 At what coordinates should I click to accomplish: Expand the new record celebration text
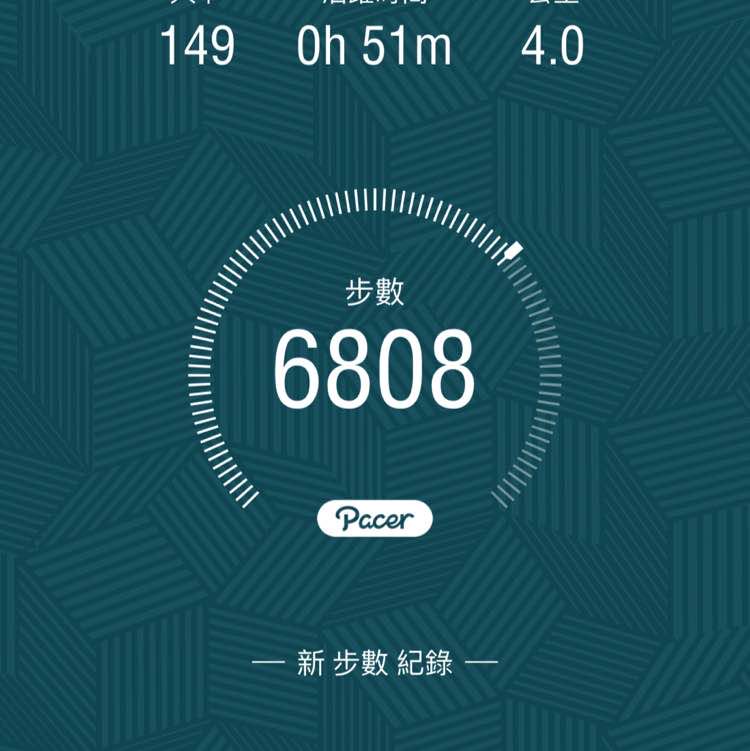pos(375,660)
